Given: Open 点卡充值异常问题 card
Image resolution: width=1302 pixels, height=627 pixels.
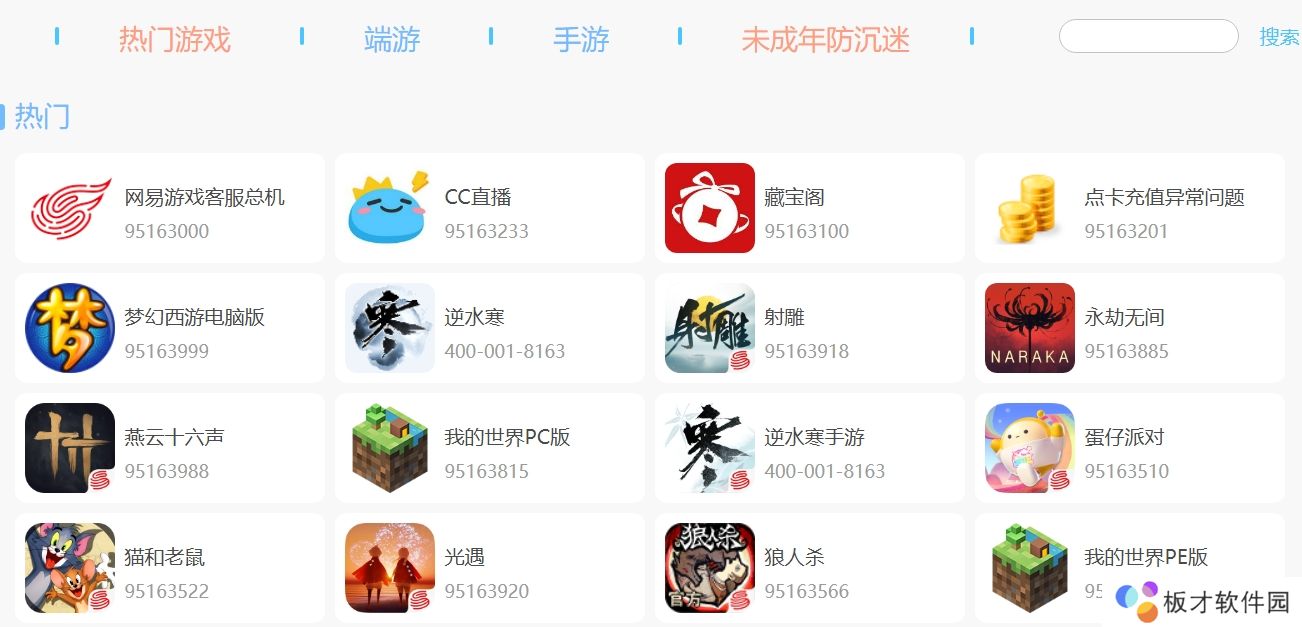Looking at the screenshot, I should [x=1129, y=208].
